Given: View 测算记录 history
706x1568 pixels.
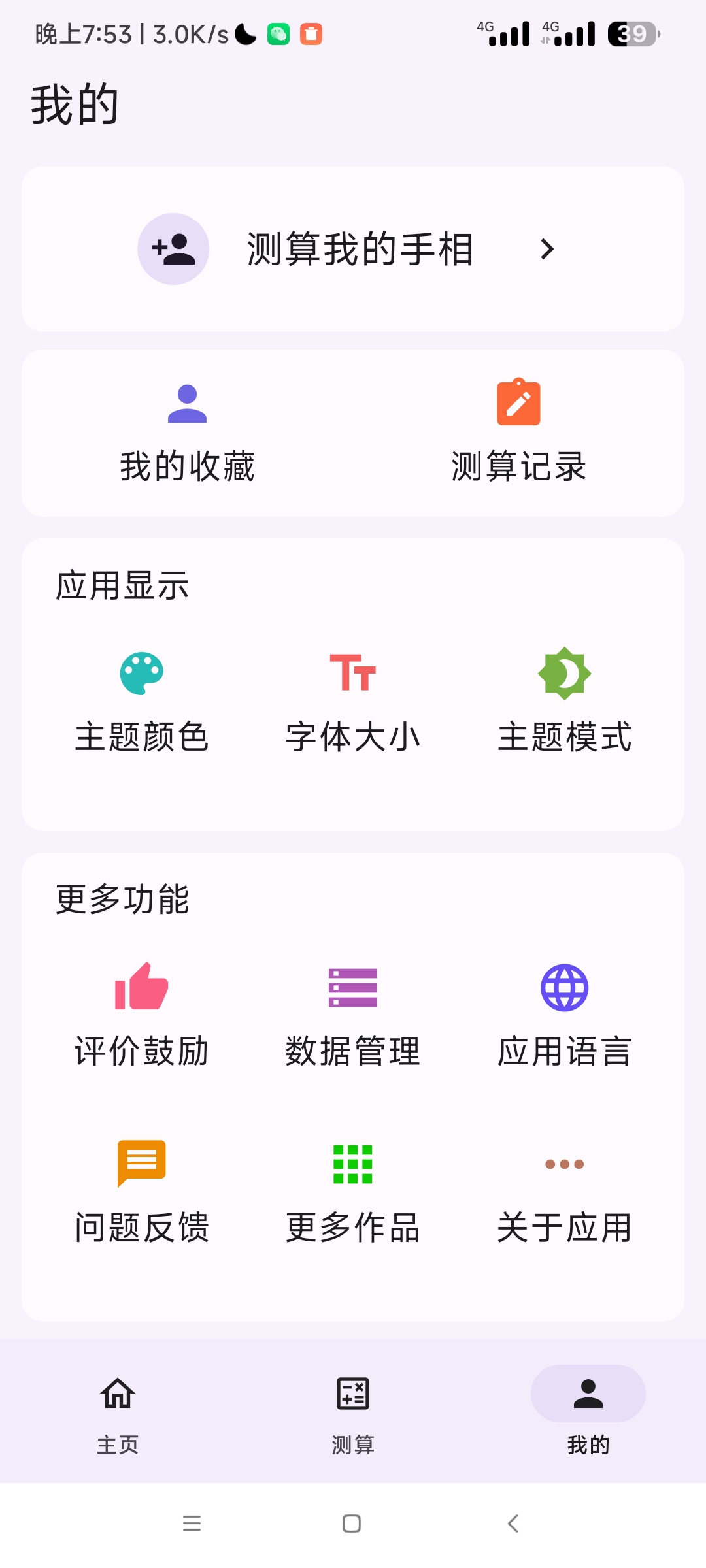Looking at the screenshot, I should tap(518, 433).
